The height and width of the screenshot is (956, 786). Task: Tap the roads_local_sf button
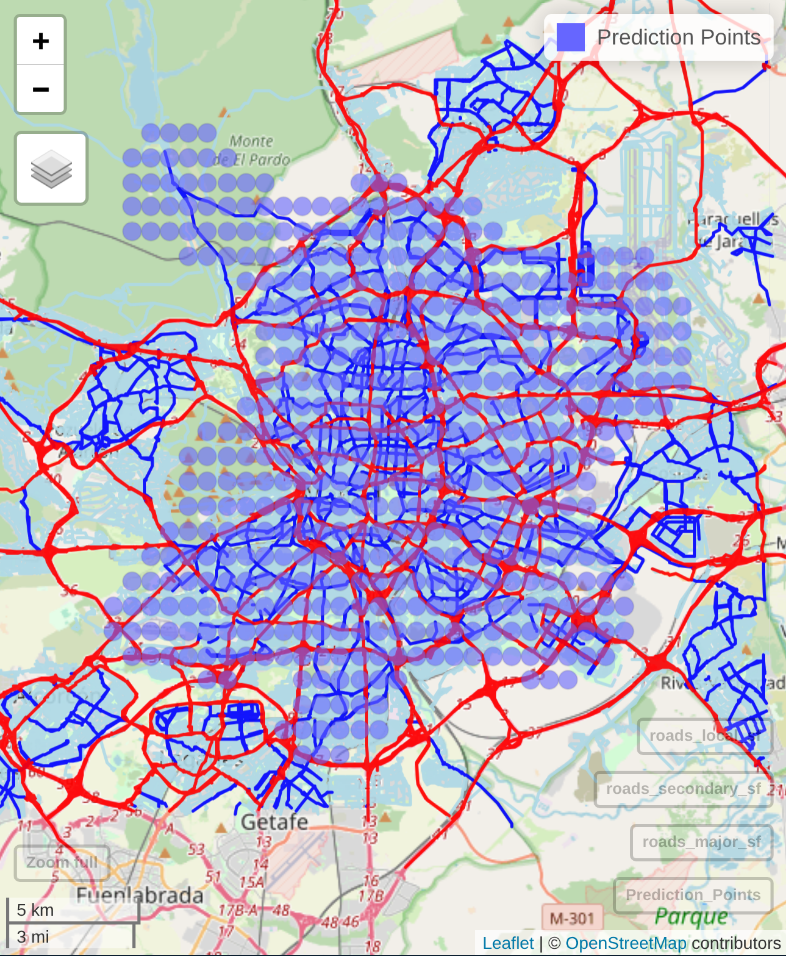[x=704, y=736]
